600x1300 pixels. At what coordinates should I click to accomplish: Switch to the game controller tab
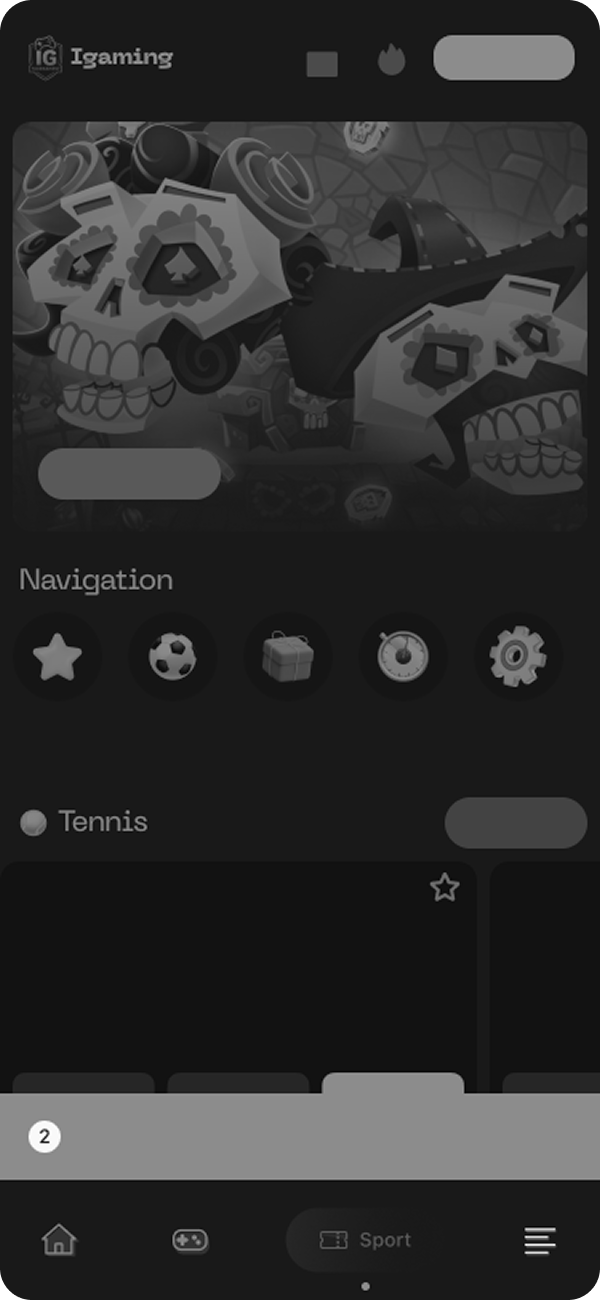tap(190, 1240)
